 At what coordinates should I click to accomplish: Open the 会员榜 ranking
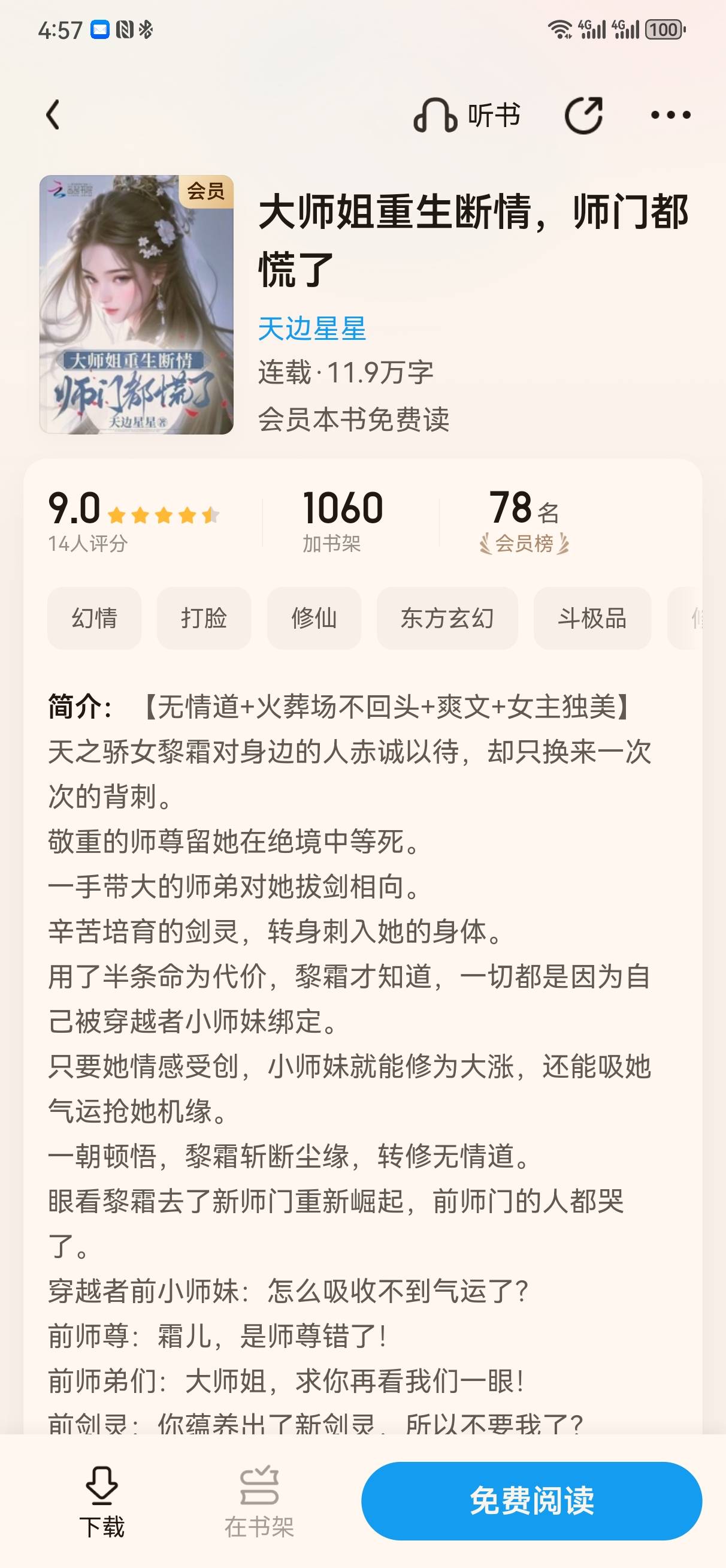click(x=524, y=521)
